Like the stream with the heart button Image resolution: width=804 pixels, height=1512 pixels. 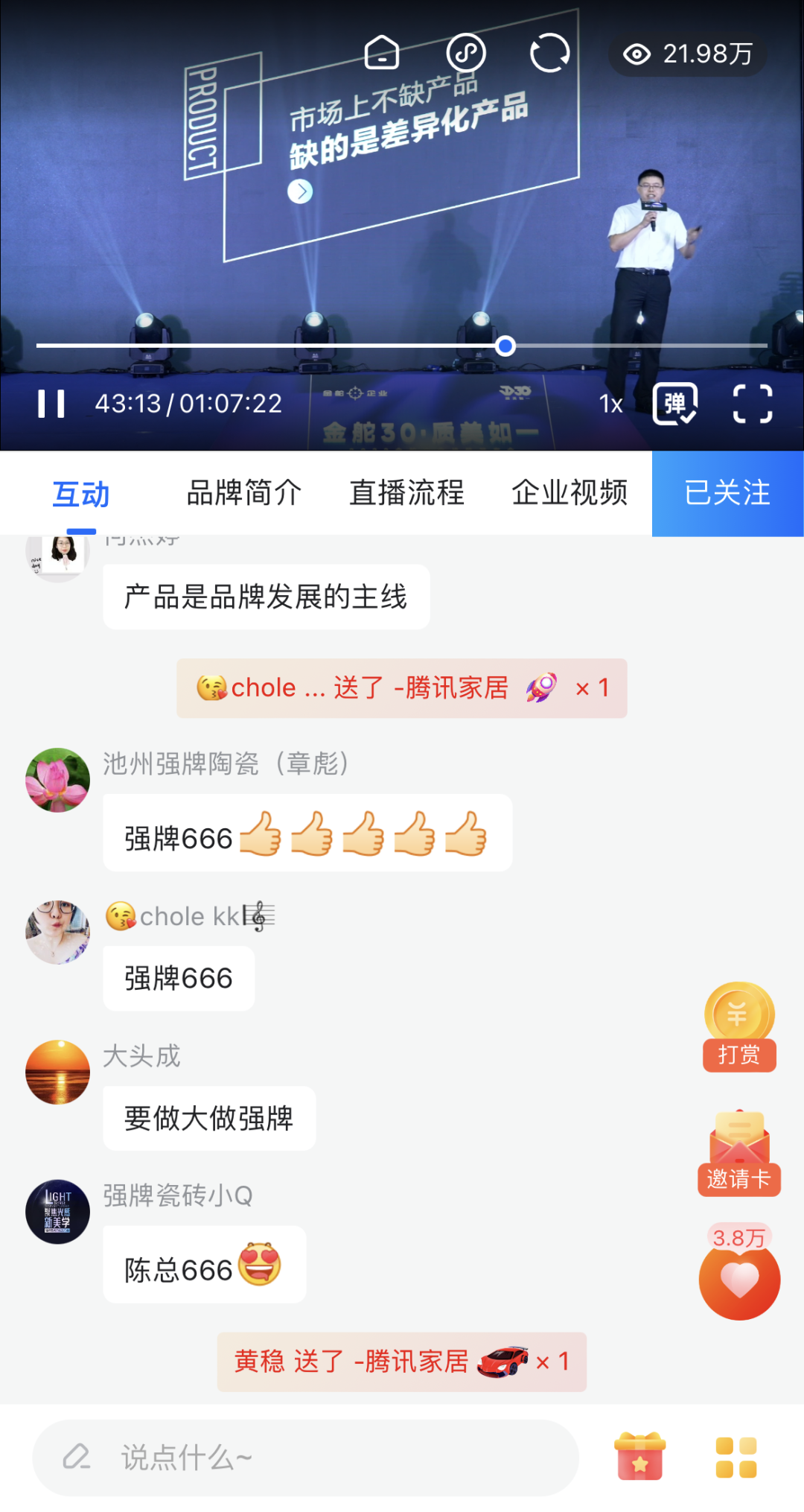point(739,1280)
